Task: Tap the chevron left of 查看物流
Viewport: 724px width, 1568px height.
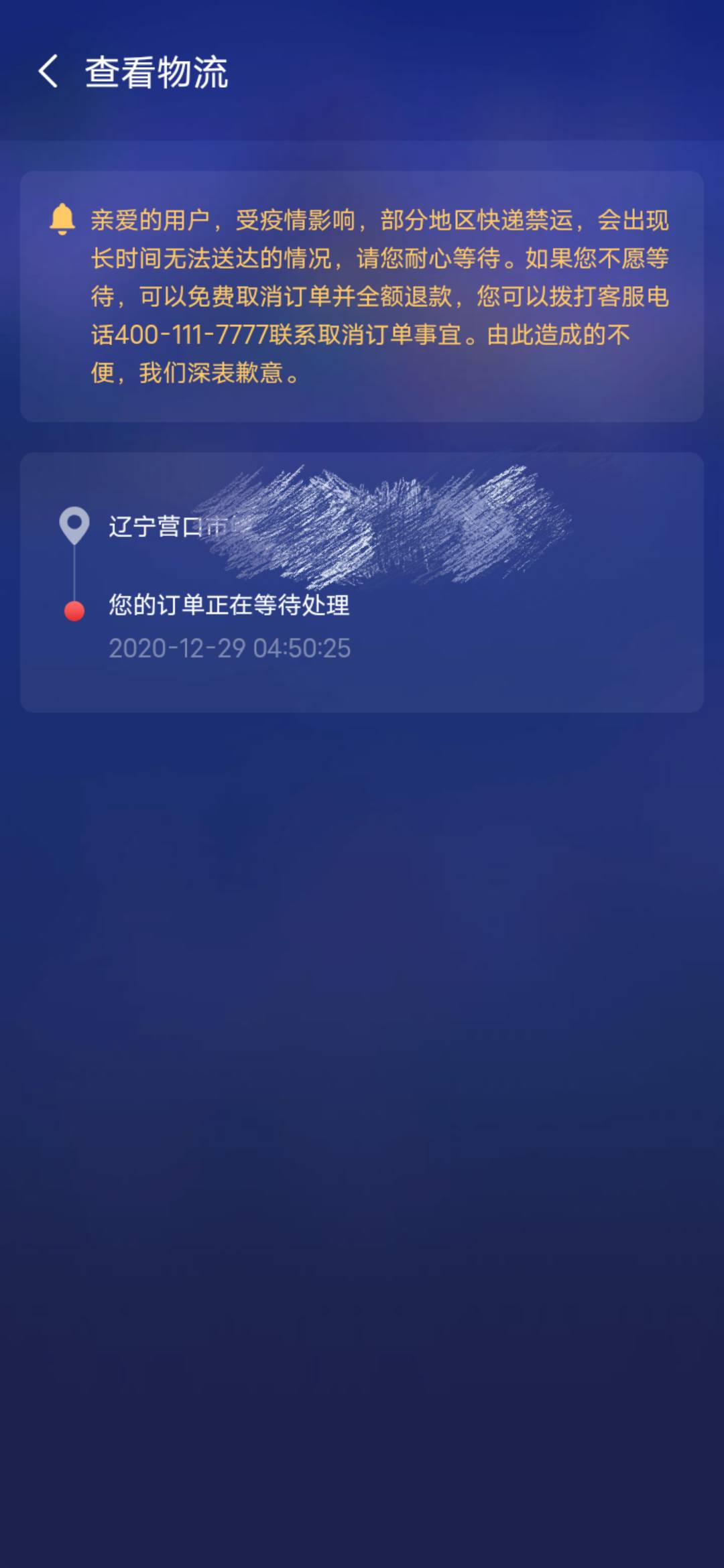Action: (x=47, y=71)
